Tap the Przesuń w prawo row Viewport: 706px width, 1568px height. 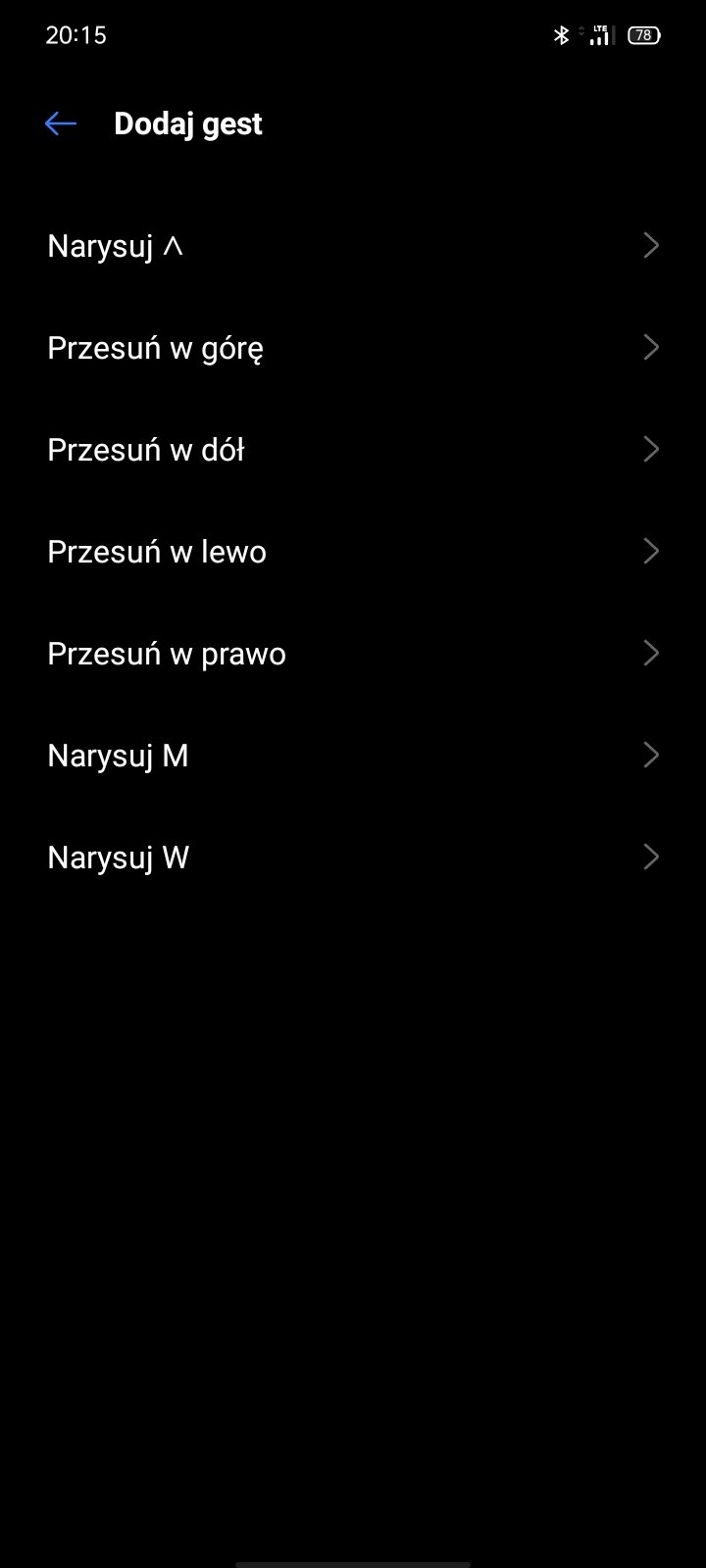tap(353, 654)
